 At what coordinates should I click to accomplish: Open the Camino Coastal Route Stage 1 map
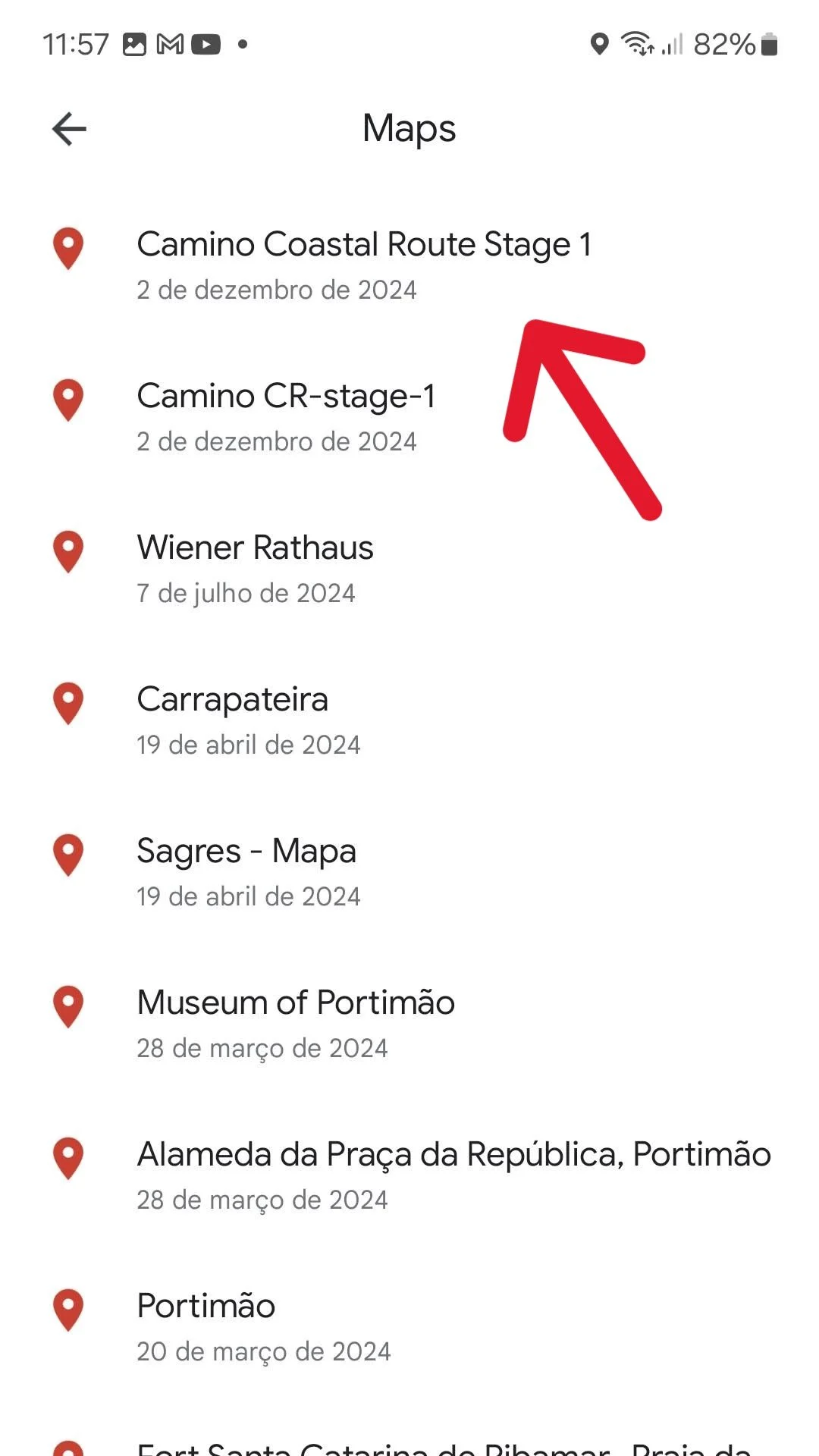click(x=409, y=265)
